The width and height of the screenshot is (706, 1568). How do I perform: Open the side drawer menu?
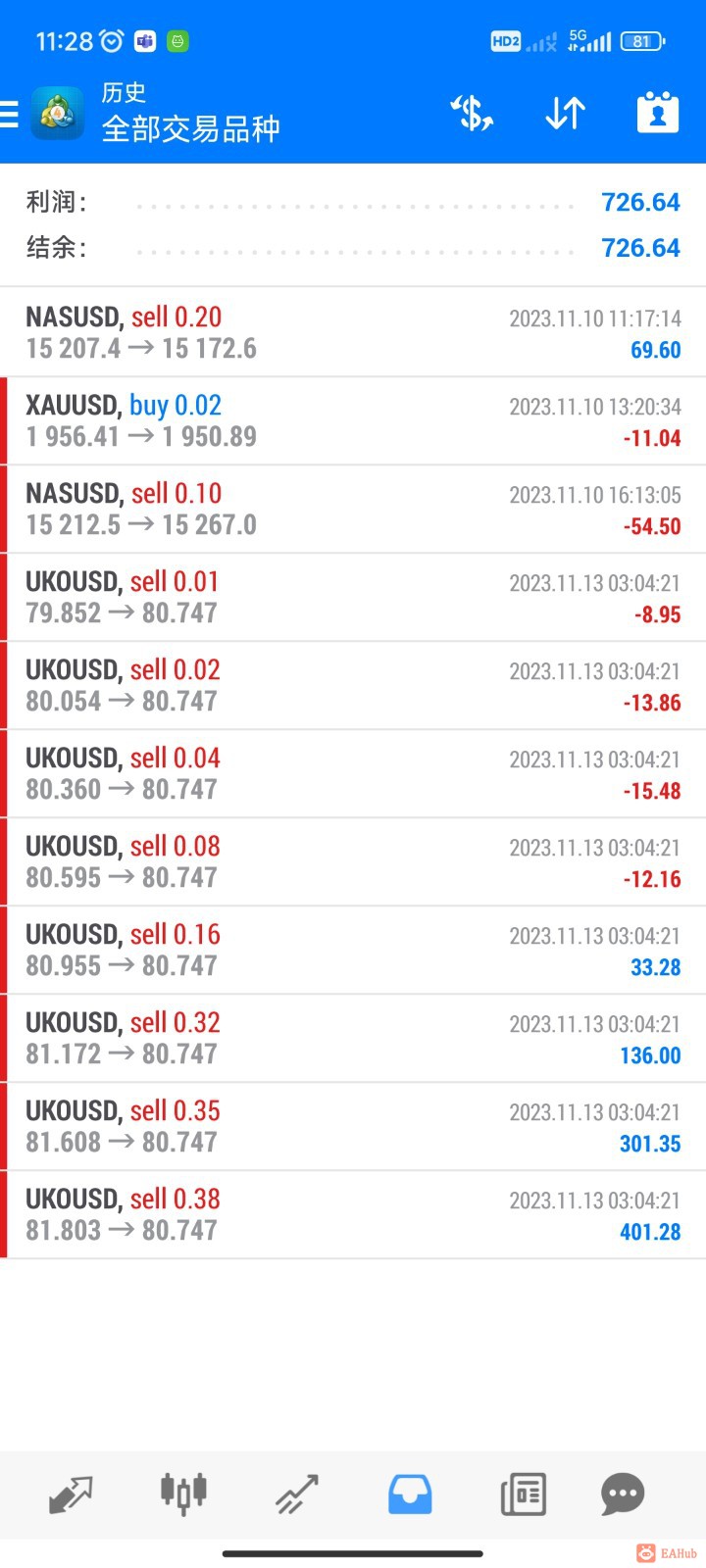point(10,115)
